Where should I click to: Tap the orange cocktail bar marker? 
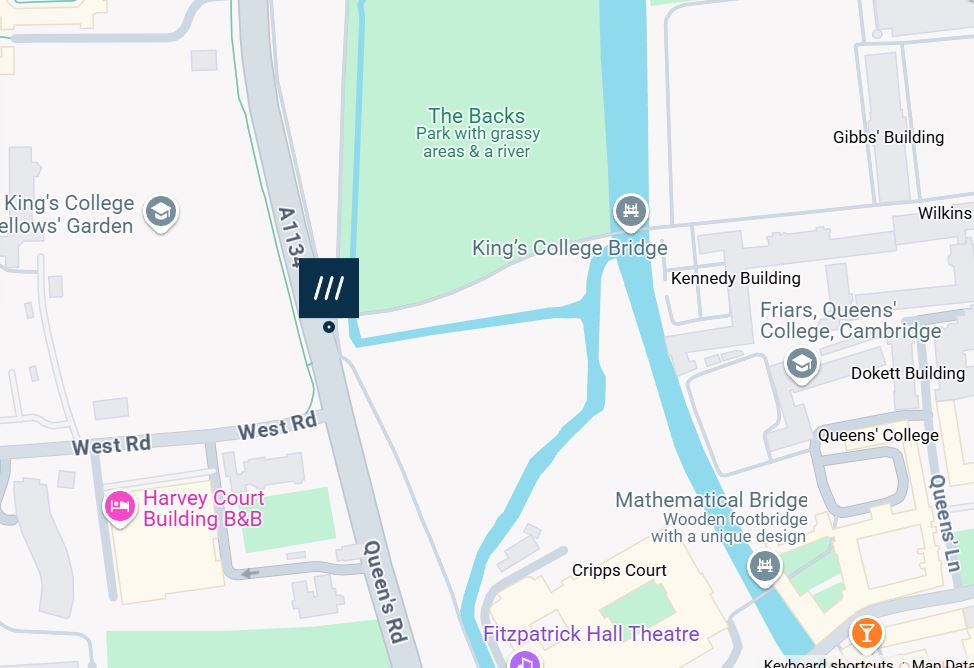[x=866, y=633]
